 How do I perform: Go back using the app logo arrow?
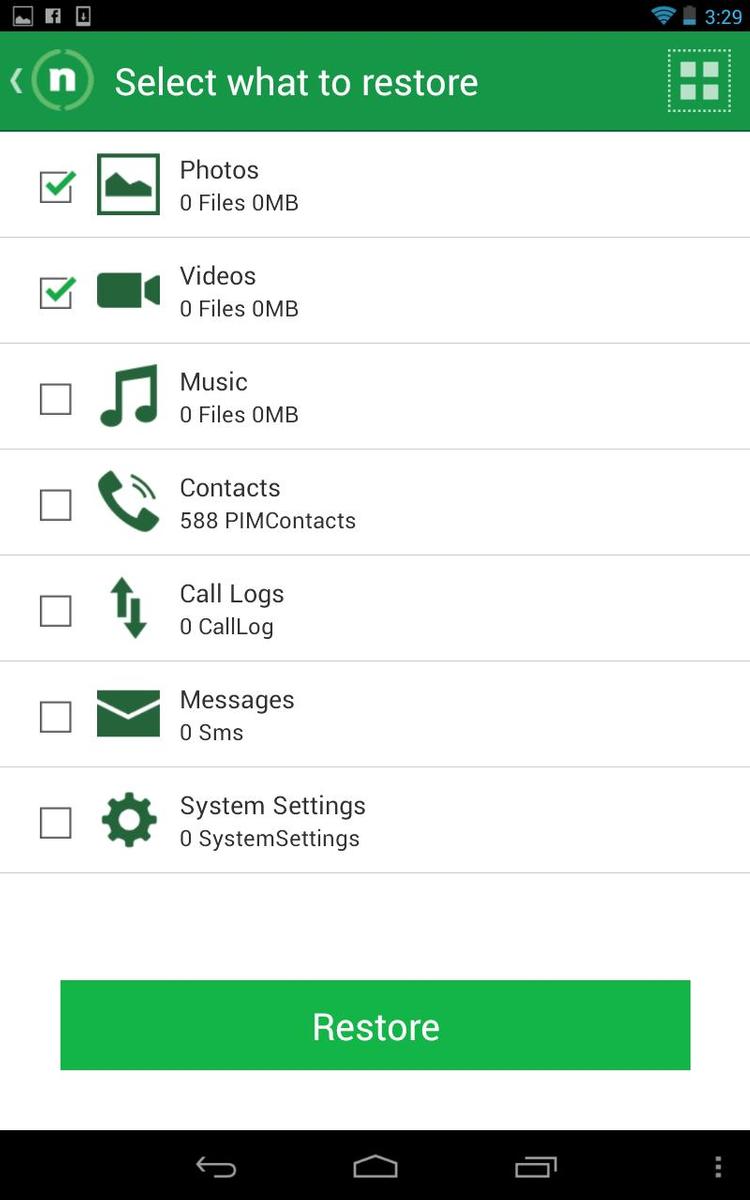[x=52, y=81]
